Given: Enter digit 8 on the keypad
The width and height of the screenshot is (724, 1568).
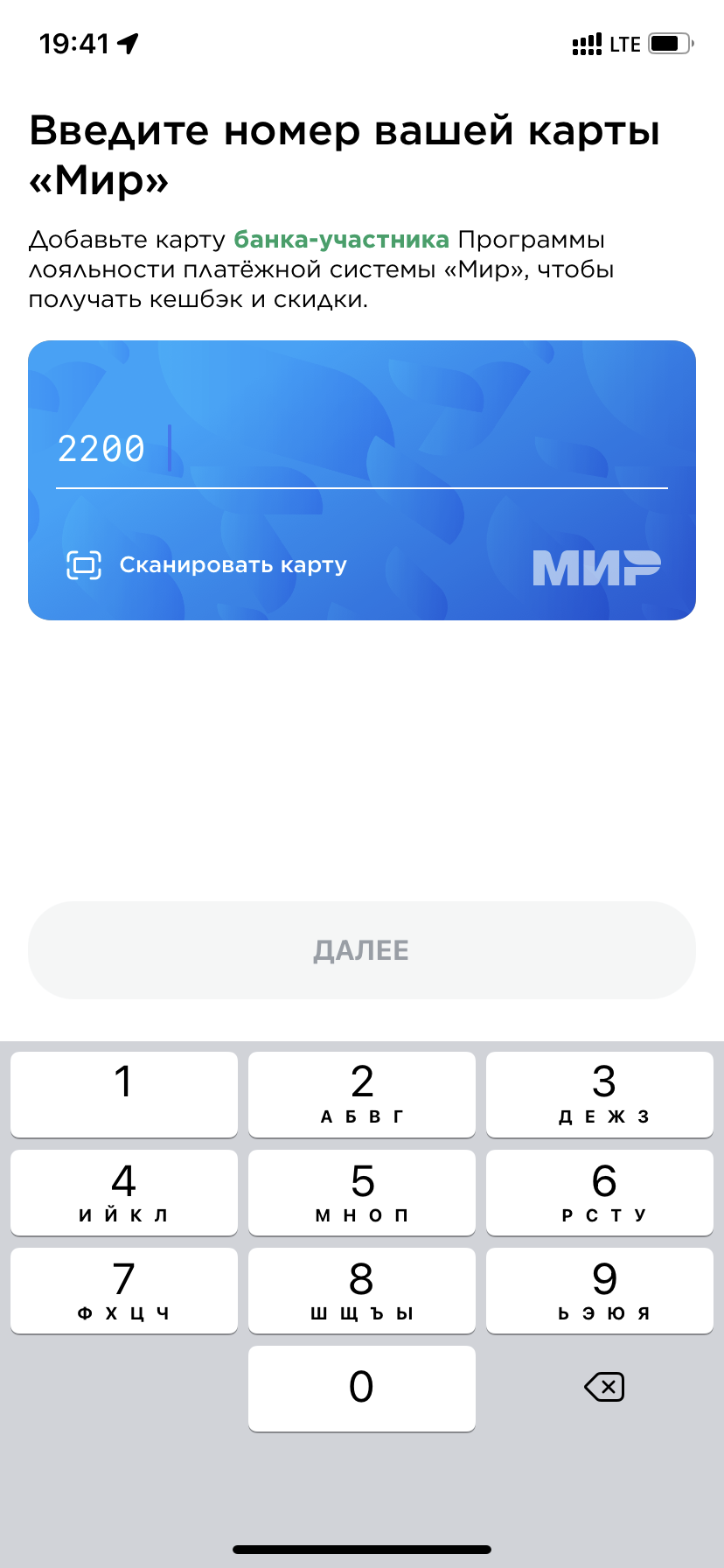Looking at the screenshot, I should pyautogui.click(x=362, y=1291).
